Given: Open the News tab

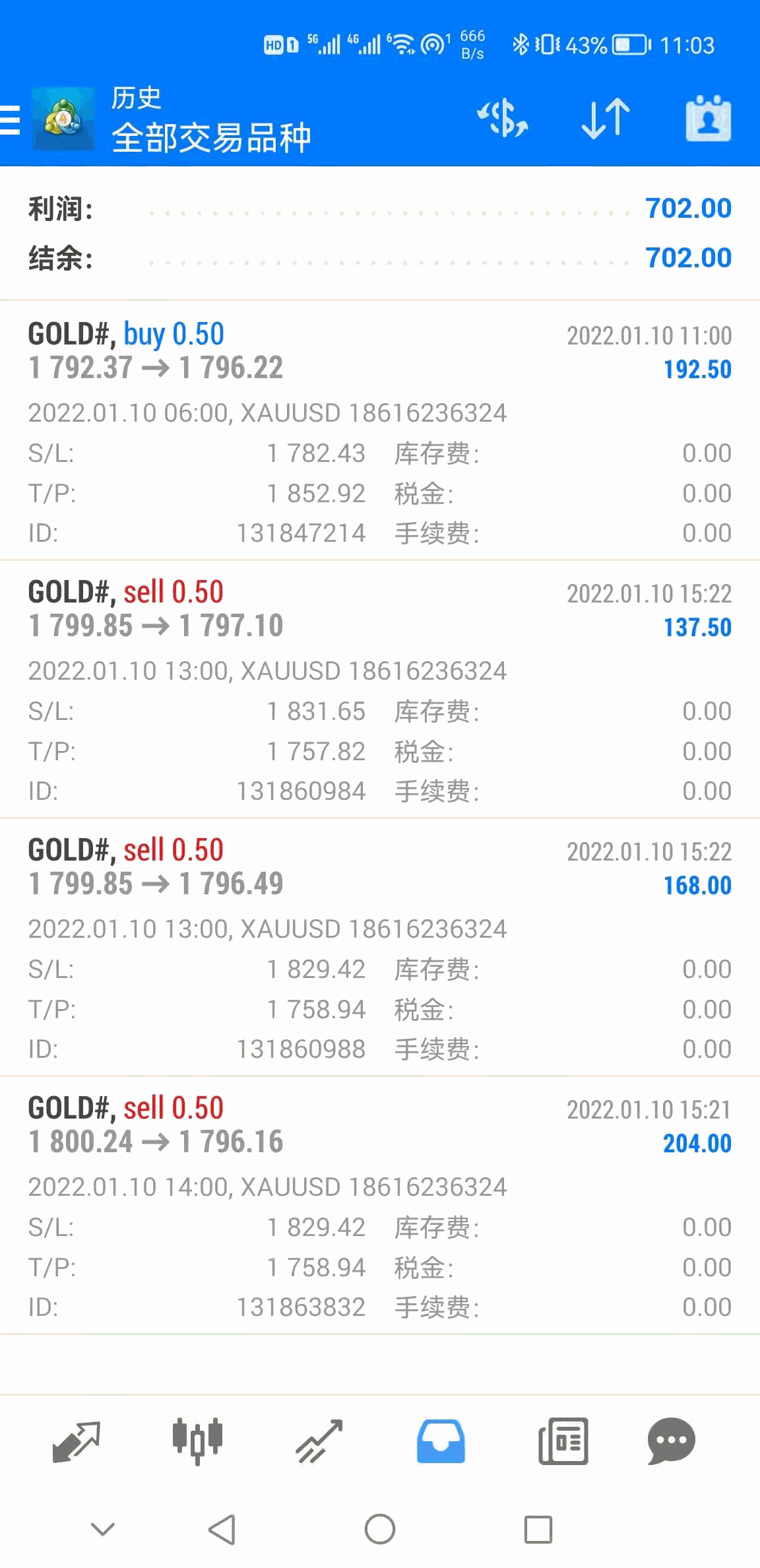Looking at the screenshot, I should [563, 1441].
